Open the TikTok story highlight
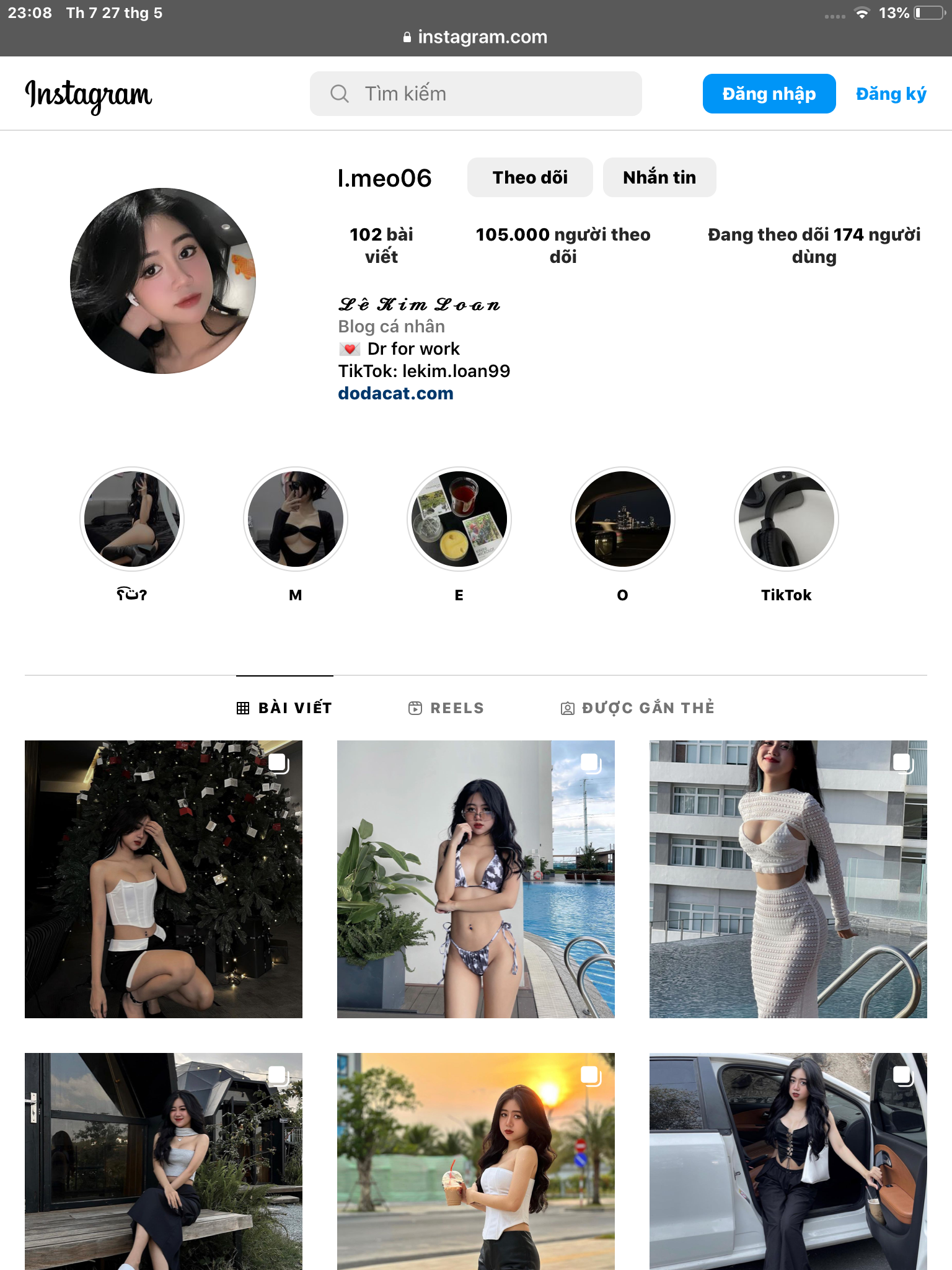The width and height of the screenshot is (952, 1270). pyautogui.click(x=786, y=519)
